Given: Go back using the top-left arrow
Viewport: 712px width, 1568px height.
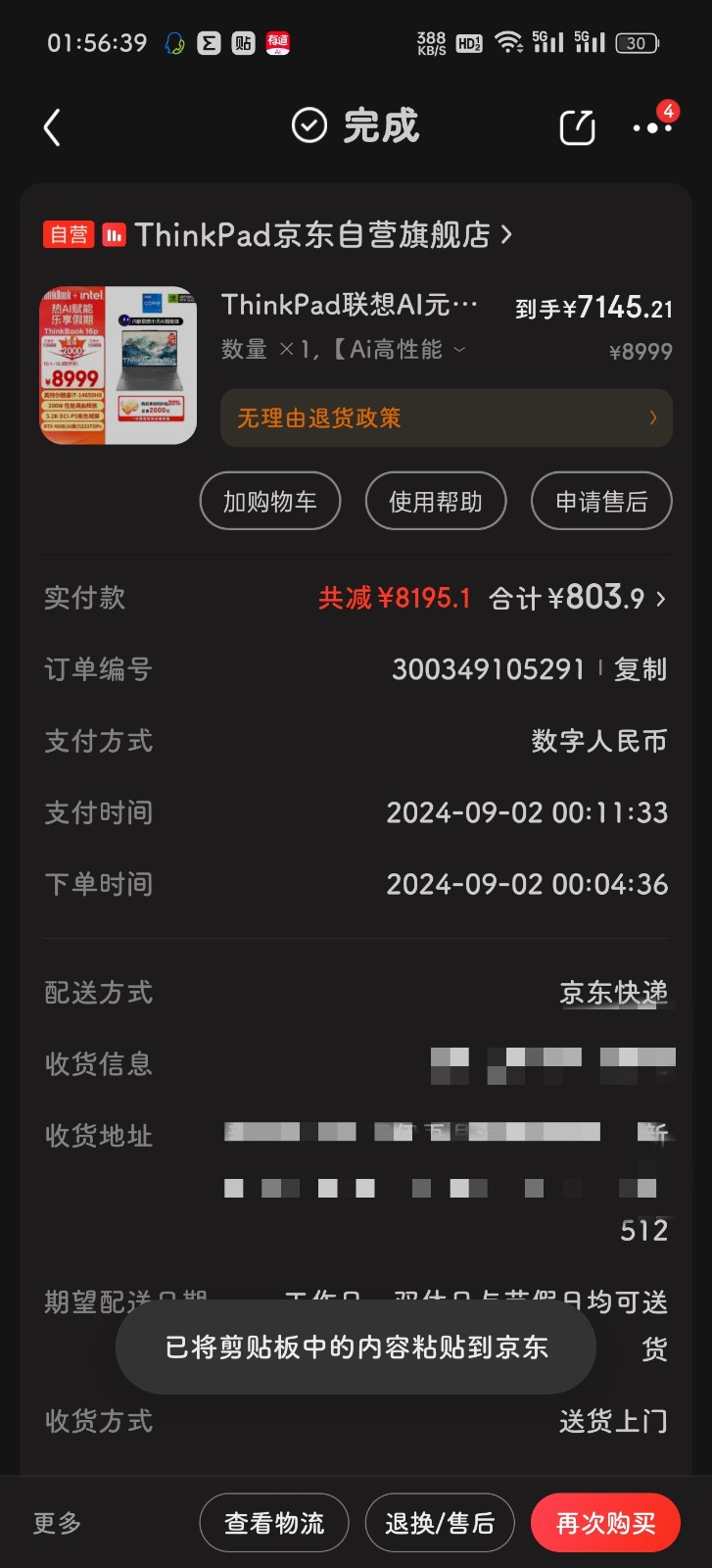Looking at the screenshot, I should [x=53, y=127].
